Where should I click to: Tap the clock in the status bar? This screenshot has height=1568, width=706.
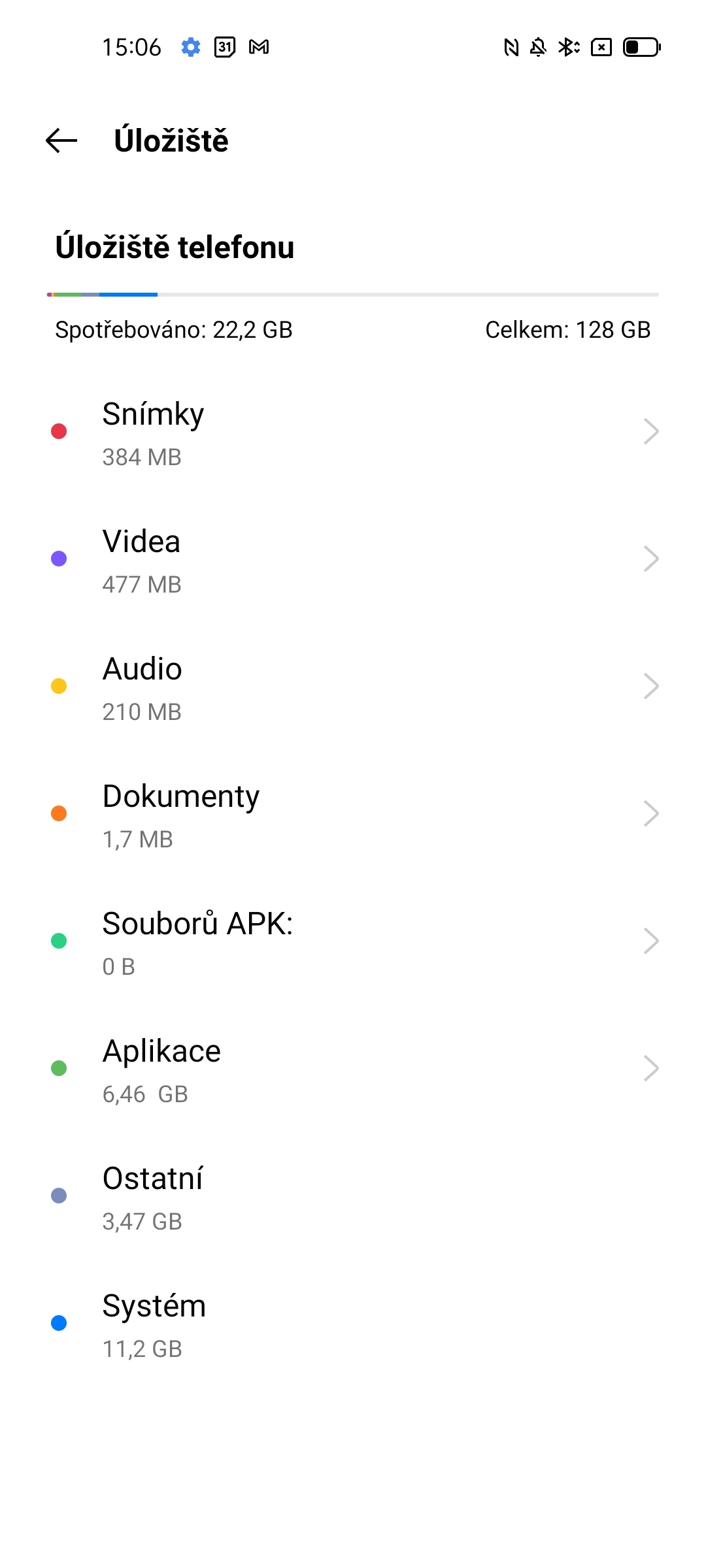coord(133,48)
